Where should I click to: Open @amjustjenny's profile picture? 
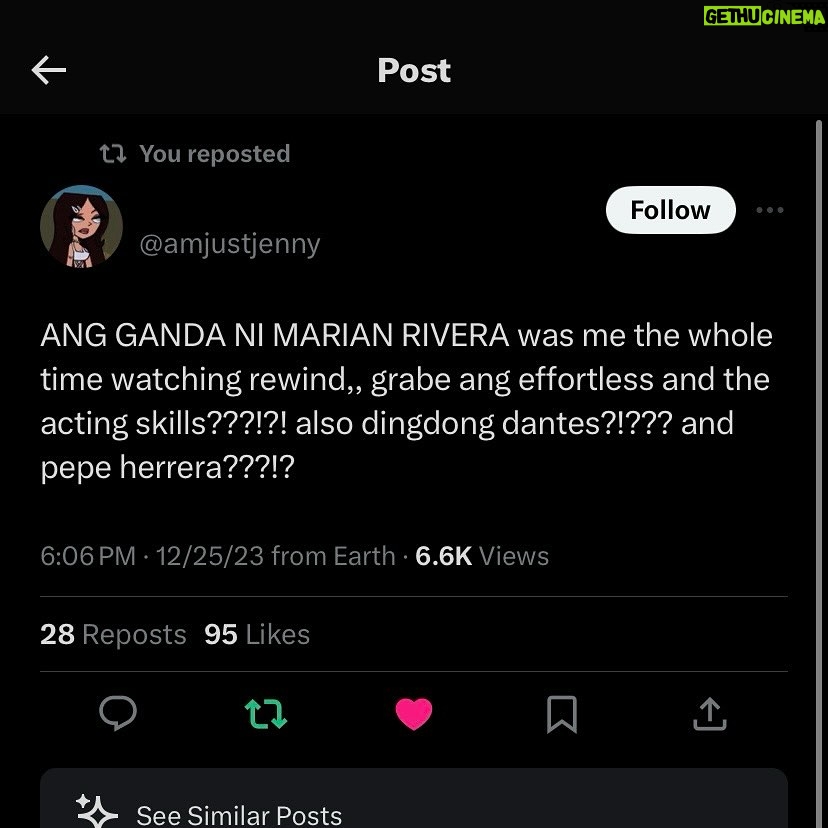pyautogui.click(x=81, y=226)
